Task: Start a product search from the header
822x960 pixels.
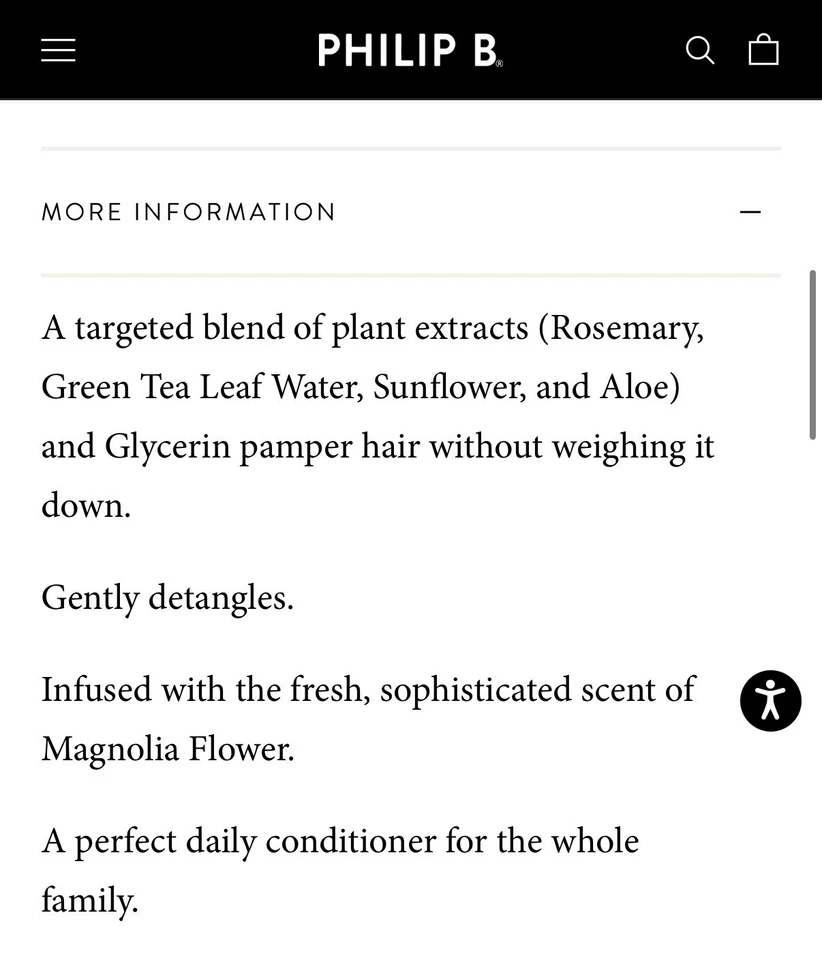Action: pyautogui.click(x=700, y=50)
